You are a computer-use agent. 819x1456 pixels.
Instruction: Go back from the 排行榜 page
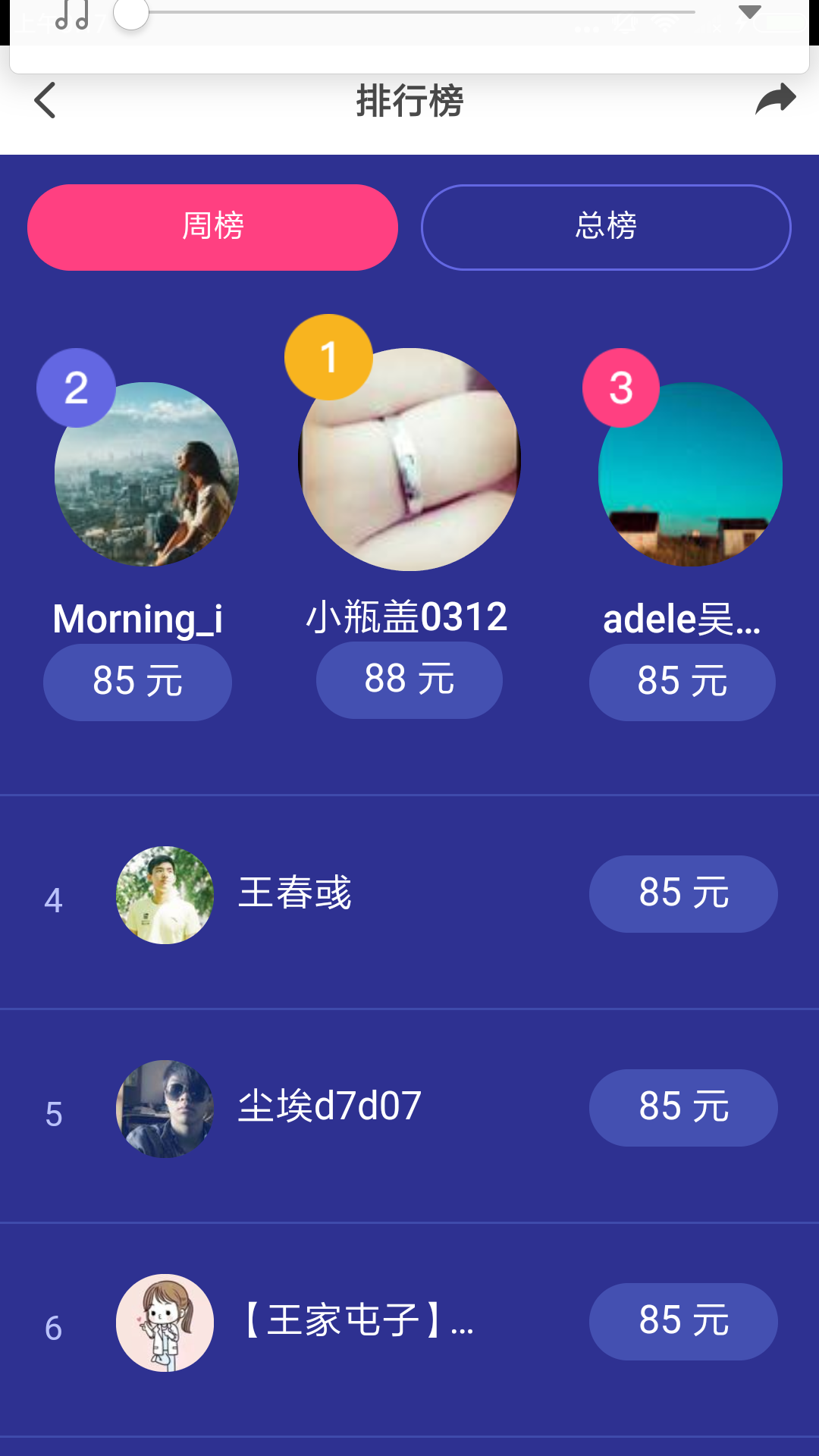45,100
